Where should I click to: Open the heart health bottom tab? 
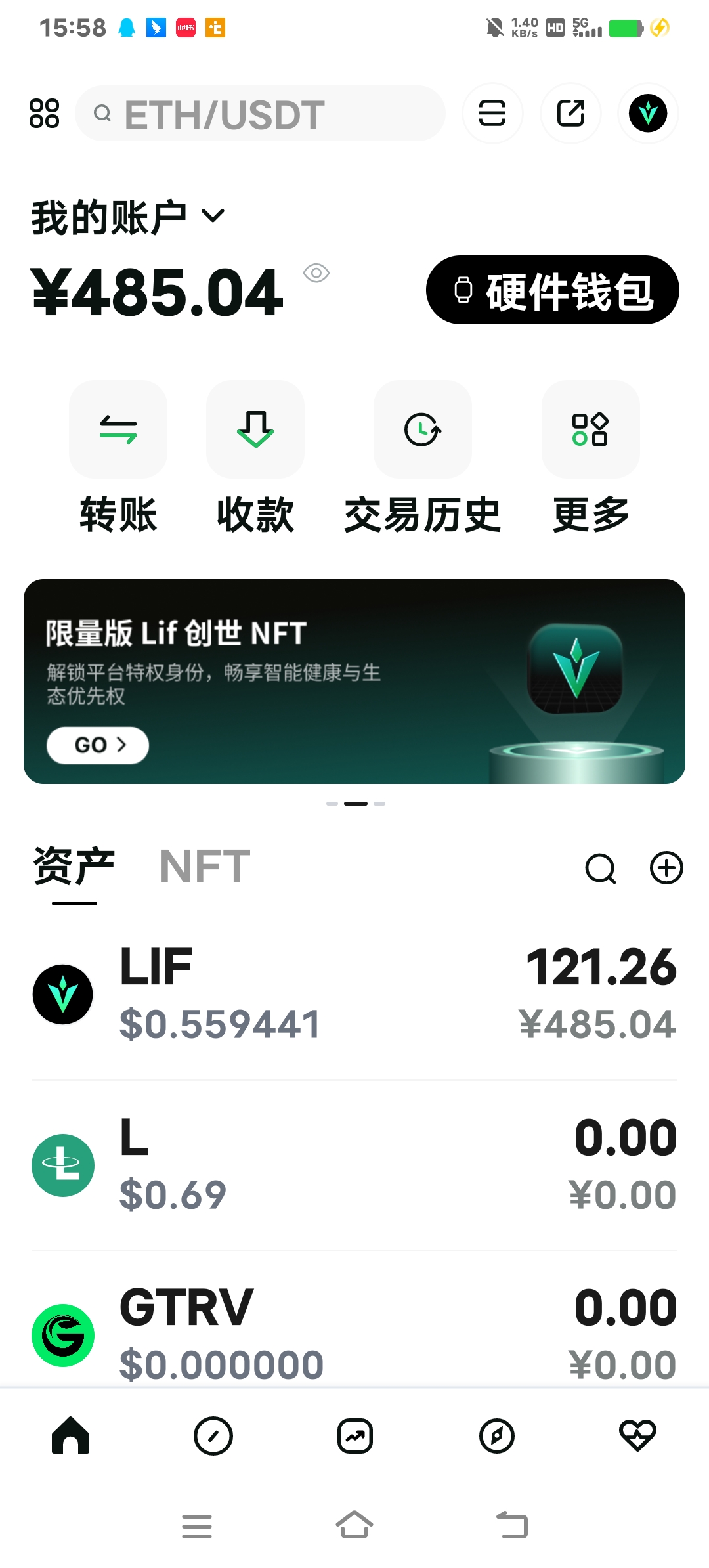[x=637, y=1436]
